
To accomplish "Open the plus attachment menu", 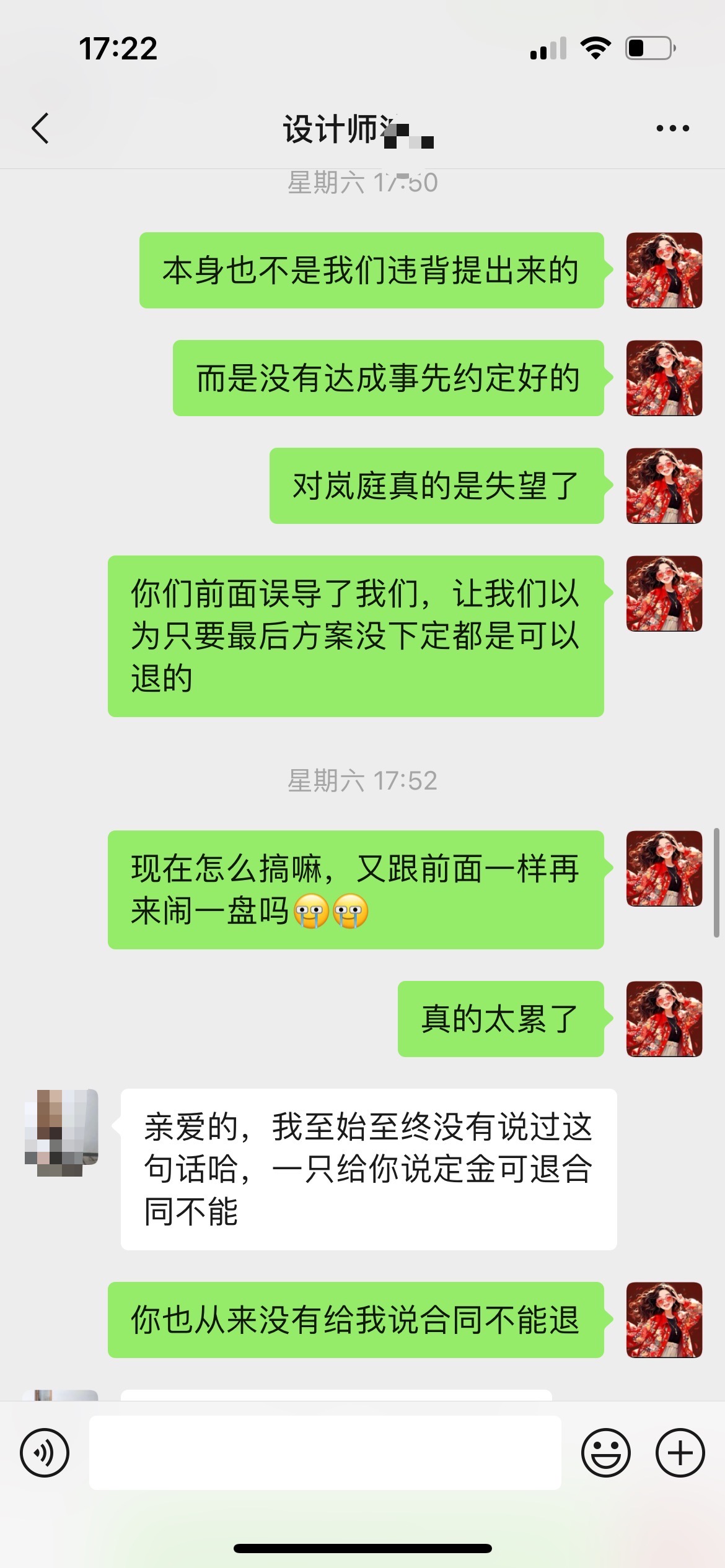I will click(x=680, y=1452).
